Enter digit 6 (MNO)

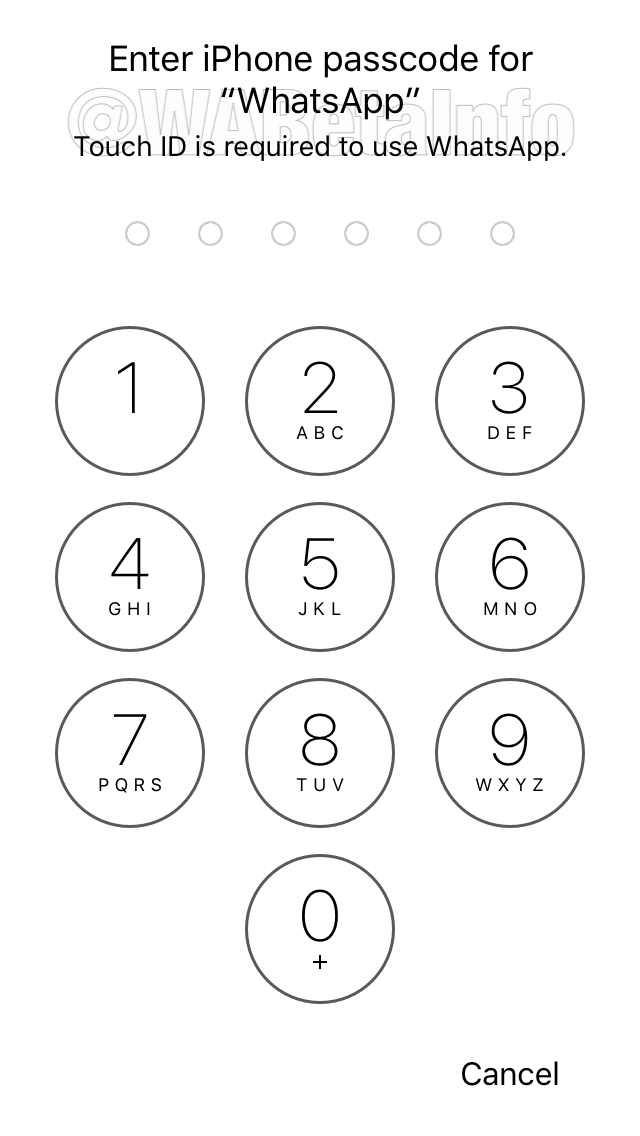click(510, 577)
